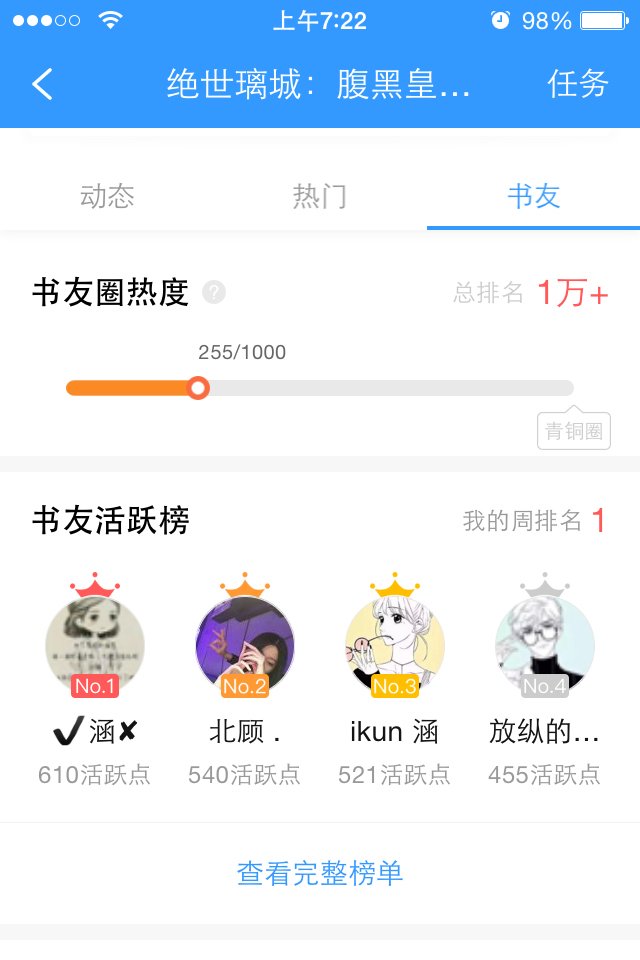Go back using the header arrow
Viewport: 640px width, 960px height.
pyautogui.click(x=42, y=84)
